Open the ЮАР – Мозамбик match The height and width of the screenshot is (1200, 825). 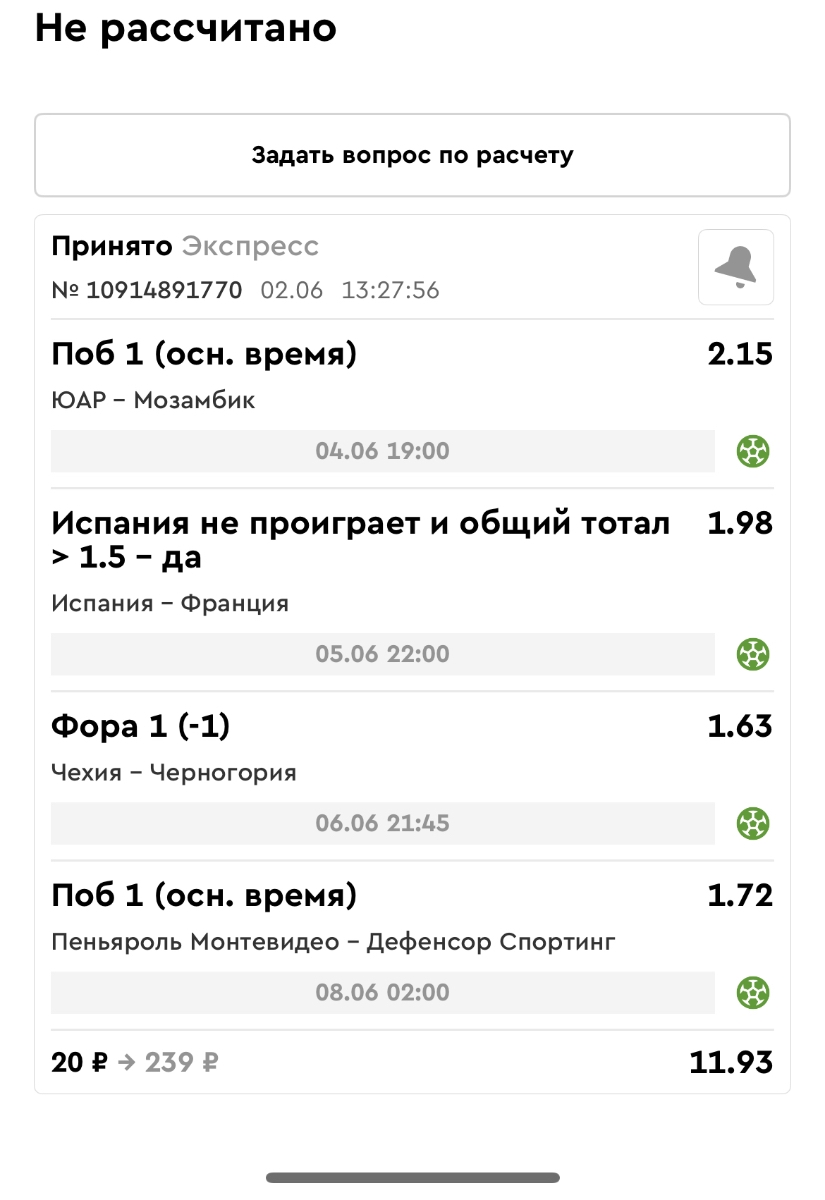coord(153,401)
